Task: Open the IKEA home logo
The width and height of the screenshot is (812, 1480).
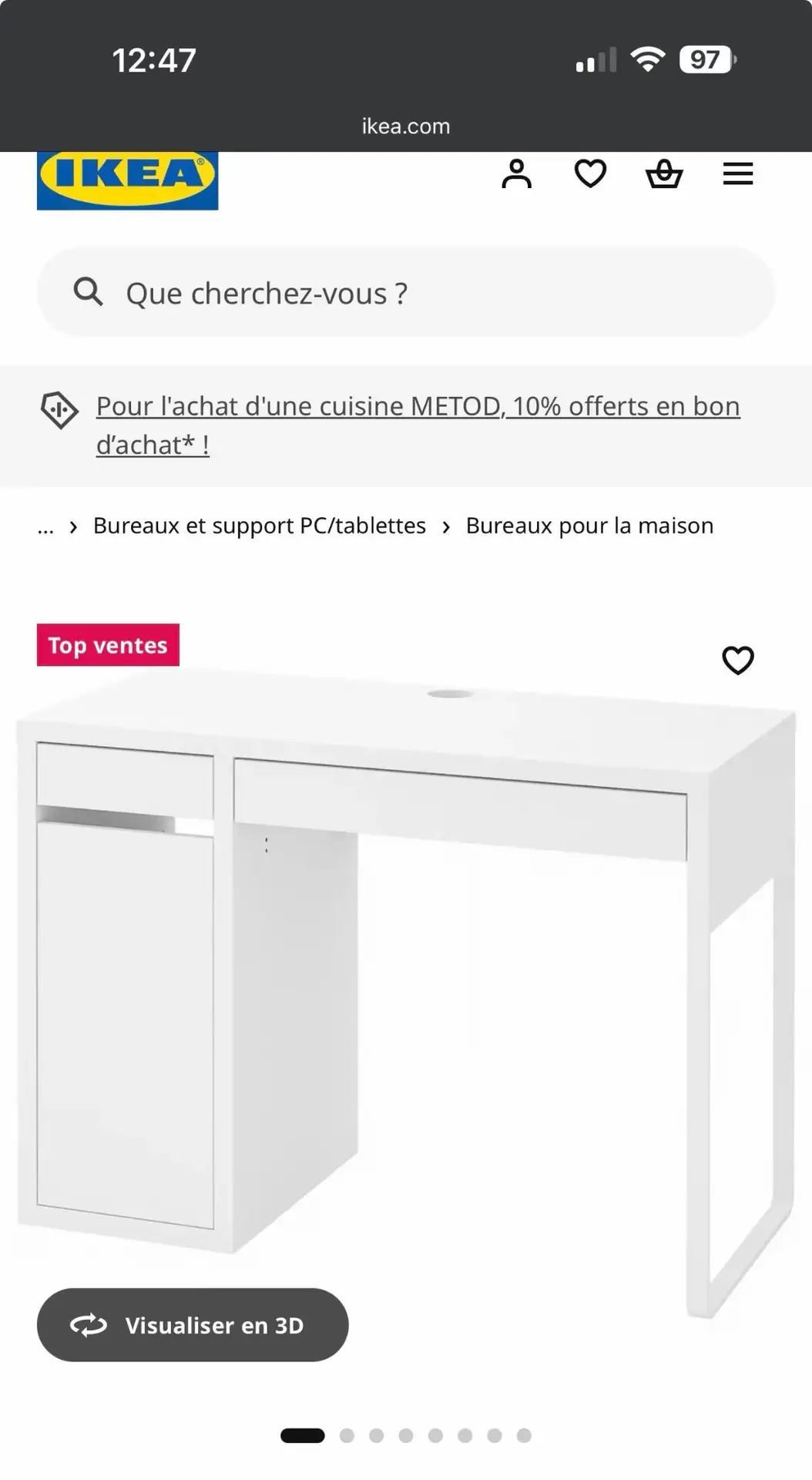Action: click(127, 179)
